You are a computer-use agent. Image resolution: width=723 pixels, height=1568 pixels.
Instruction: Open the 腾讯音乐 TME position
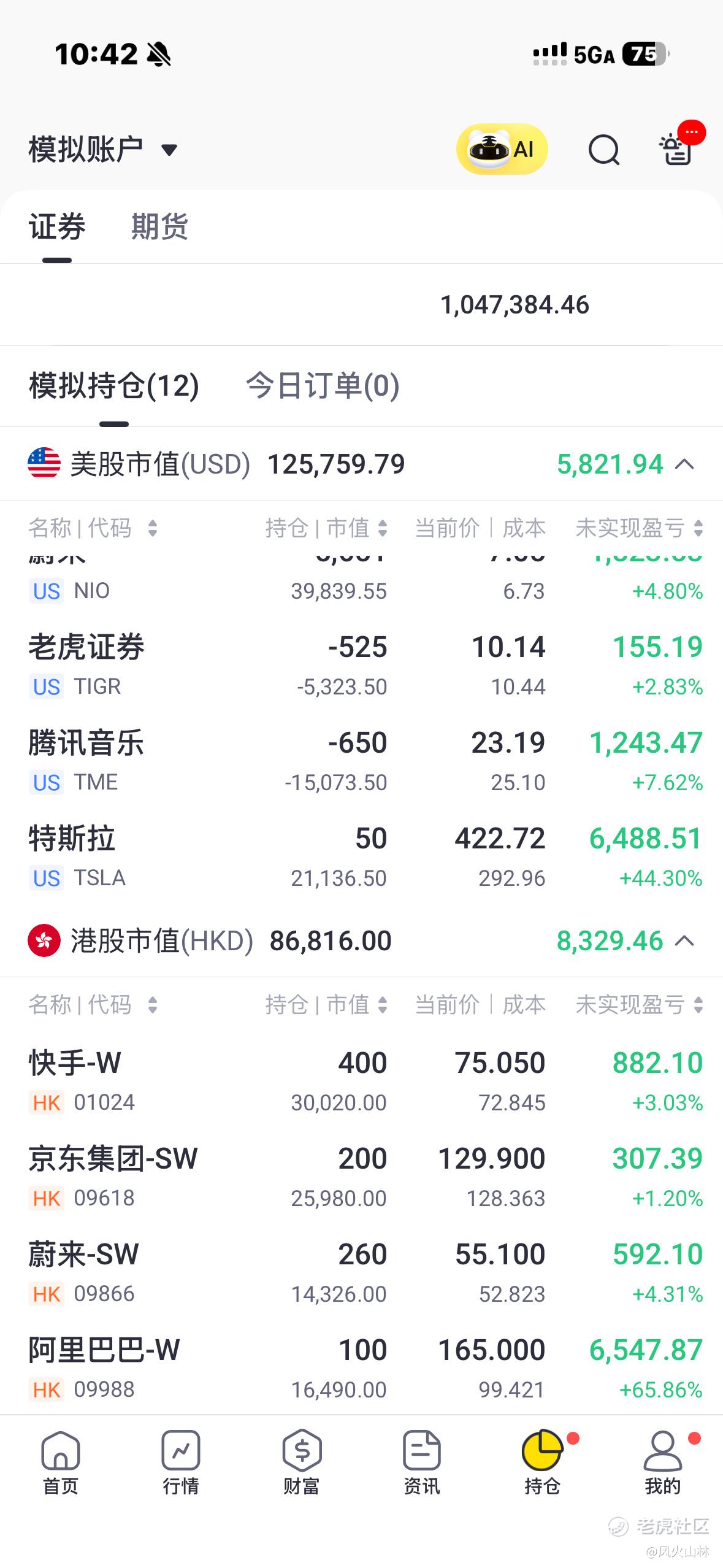362,761
